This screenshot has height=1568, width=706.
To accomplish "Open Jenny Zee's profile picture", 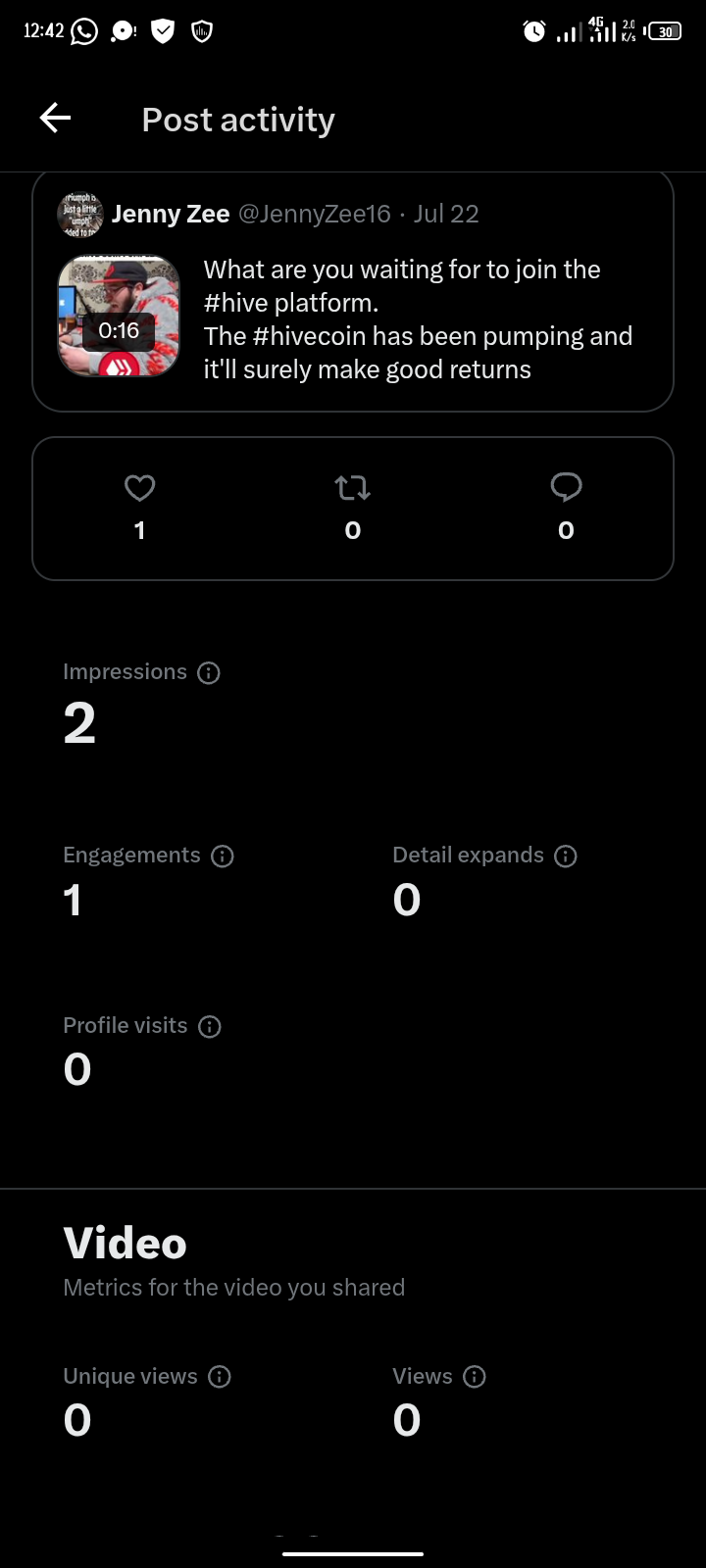I will [80, 214].
